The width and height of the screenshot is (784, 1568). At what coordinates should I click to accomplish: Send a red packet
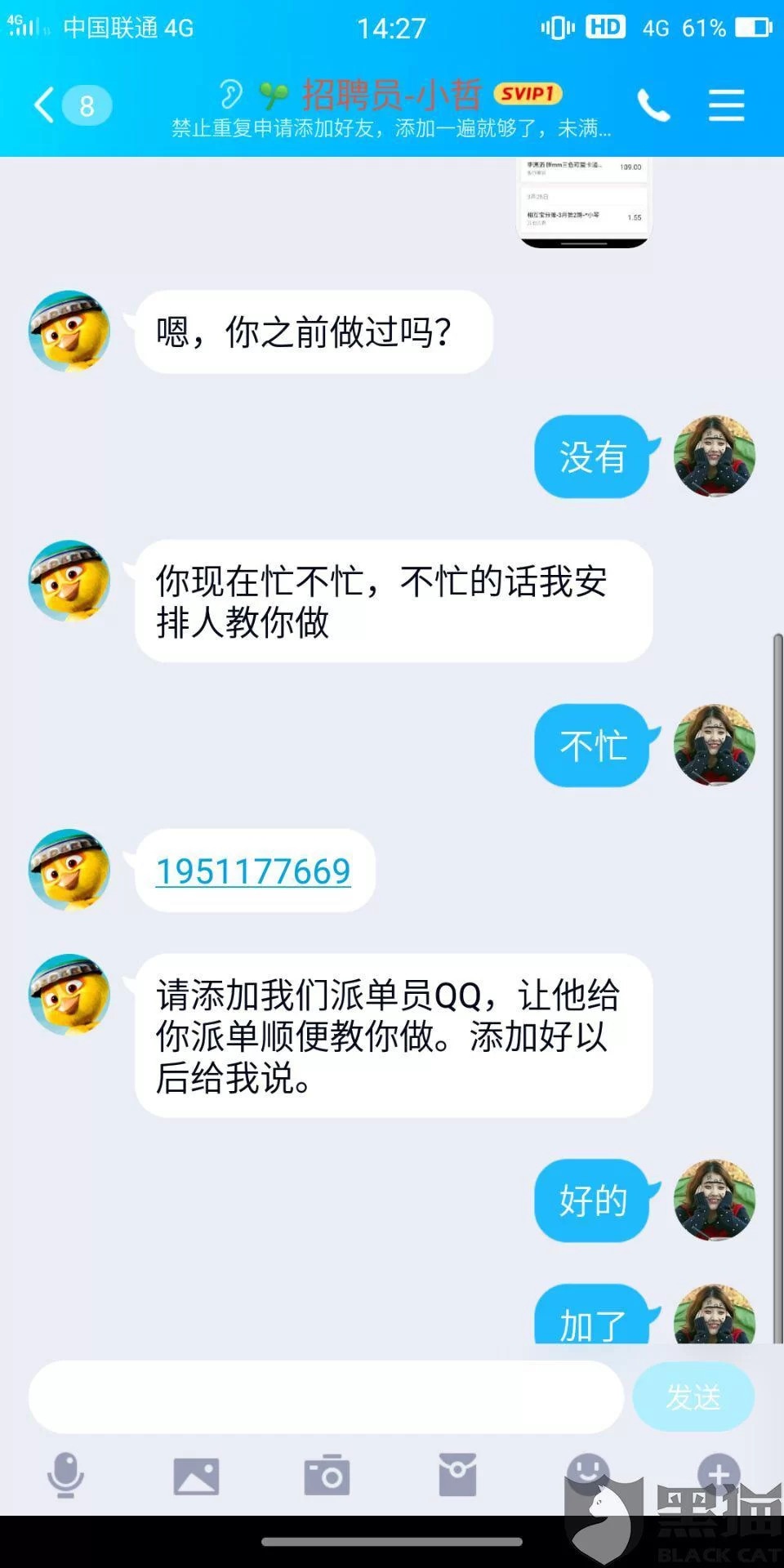[x=457, y=1475]
